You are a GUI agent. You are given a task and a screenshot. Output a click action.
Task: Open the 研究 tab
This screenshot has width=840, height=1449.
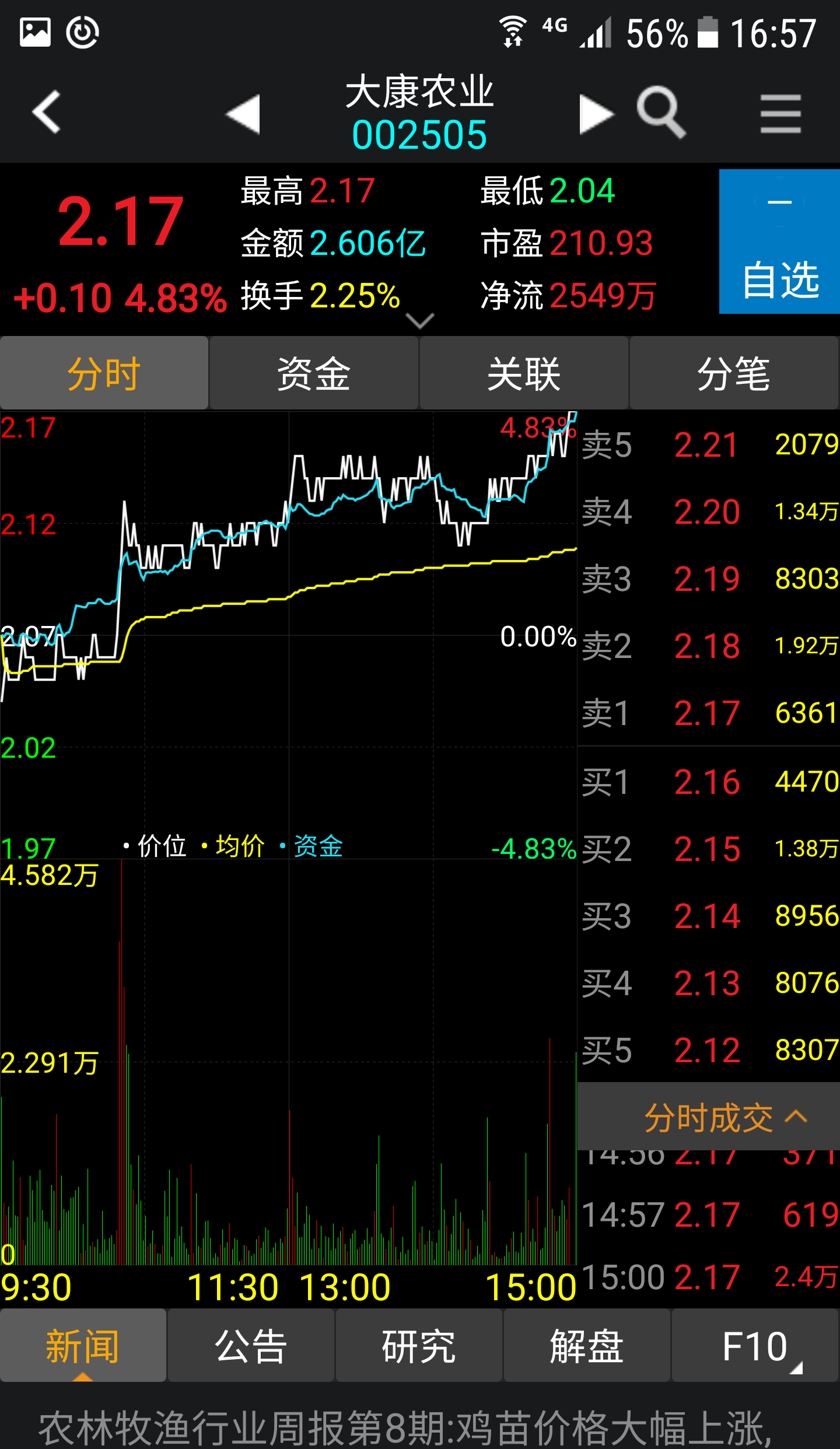[419, 1346]
